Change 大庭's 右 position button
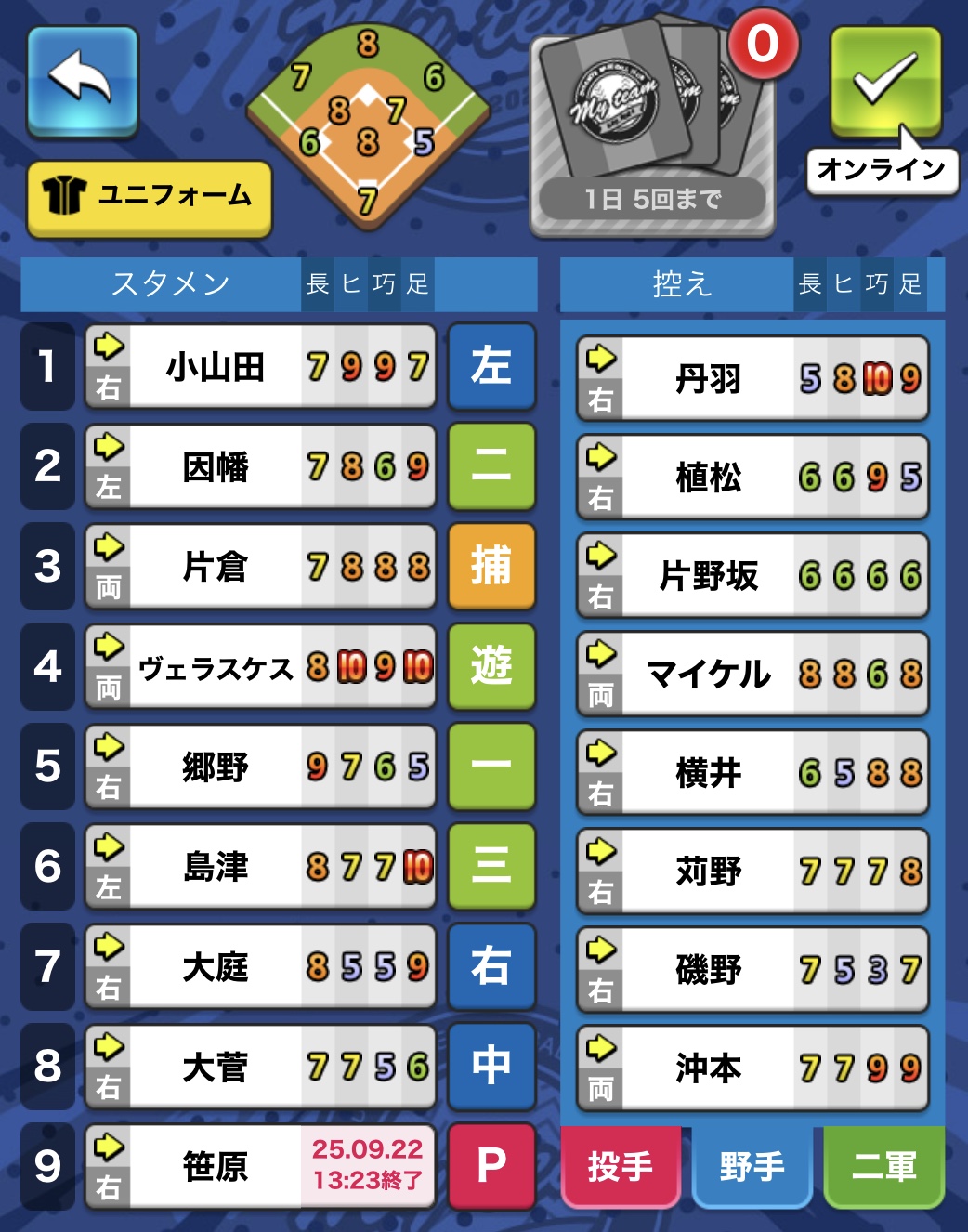This screenshot has height=1232, width=968. click(491, 966)
